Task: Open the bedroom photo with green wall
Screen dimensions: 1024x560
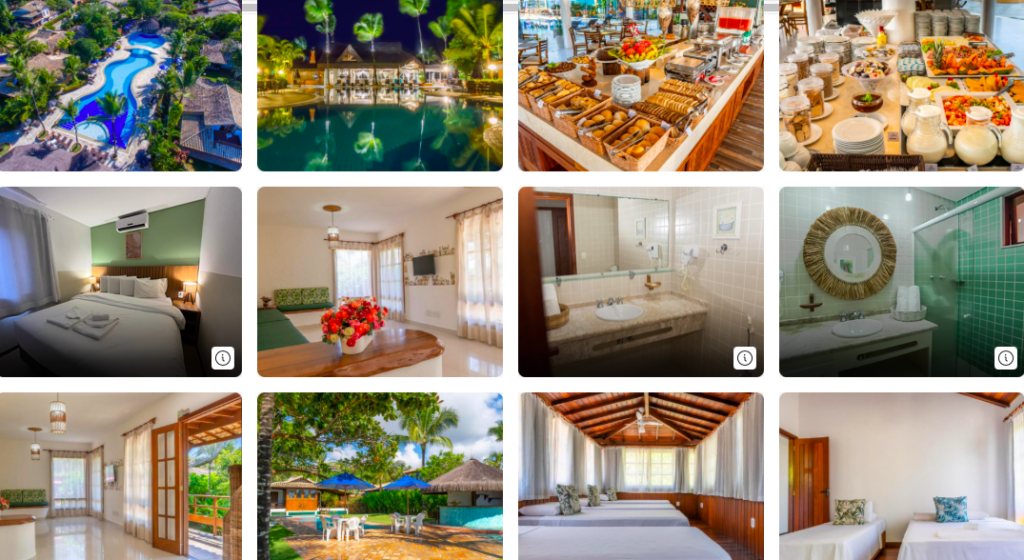Action: tap(110, 281)
